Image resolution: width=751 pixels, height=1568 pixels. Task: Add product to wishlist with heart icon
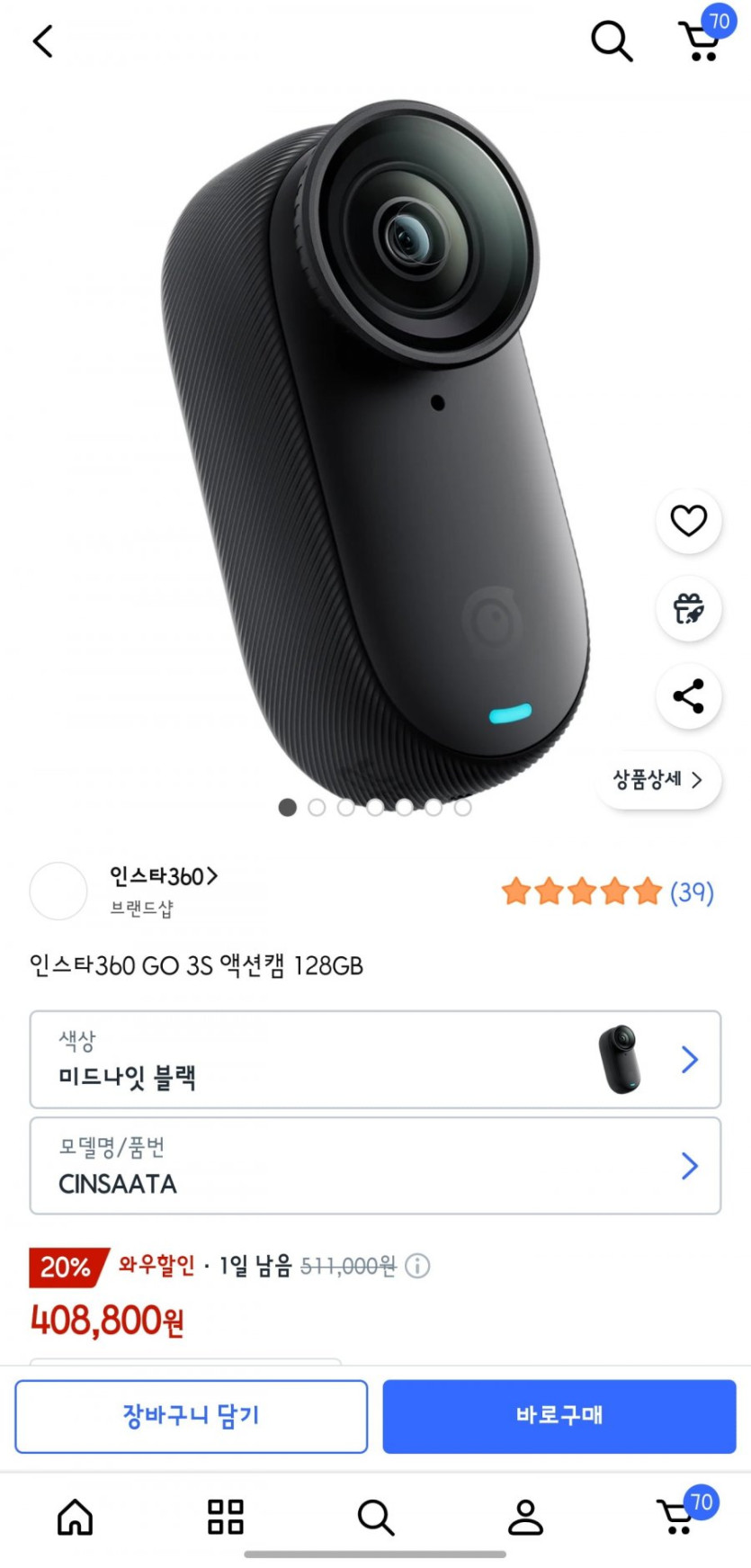coord(688,521)
